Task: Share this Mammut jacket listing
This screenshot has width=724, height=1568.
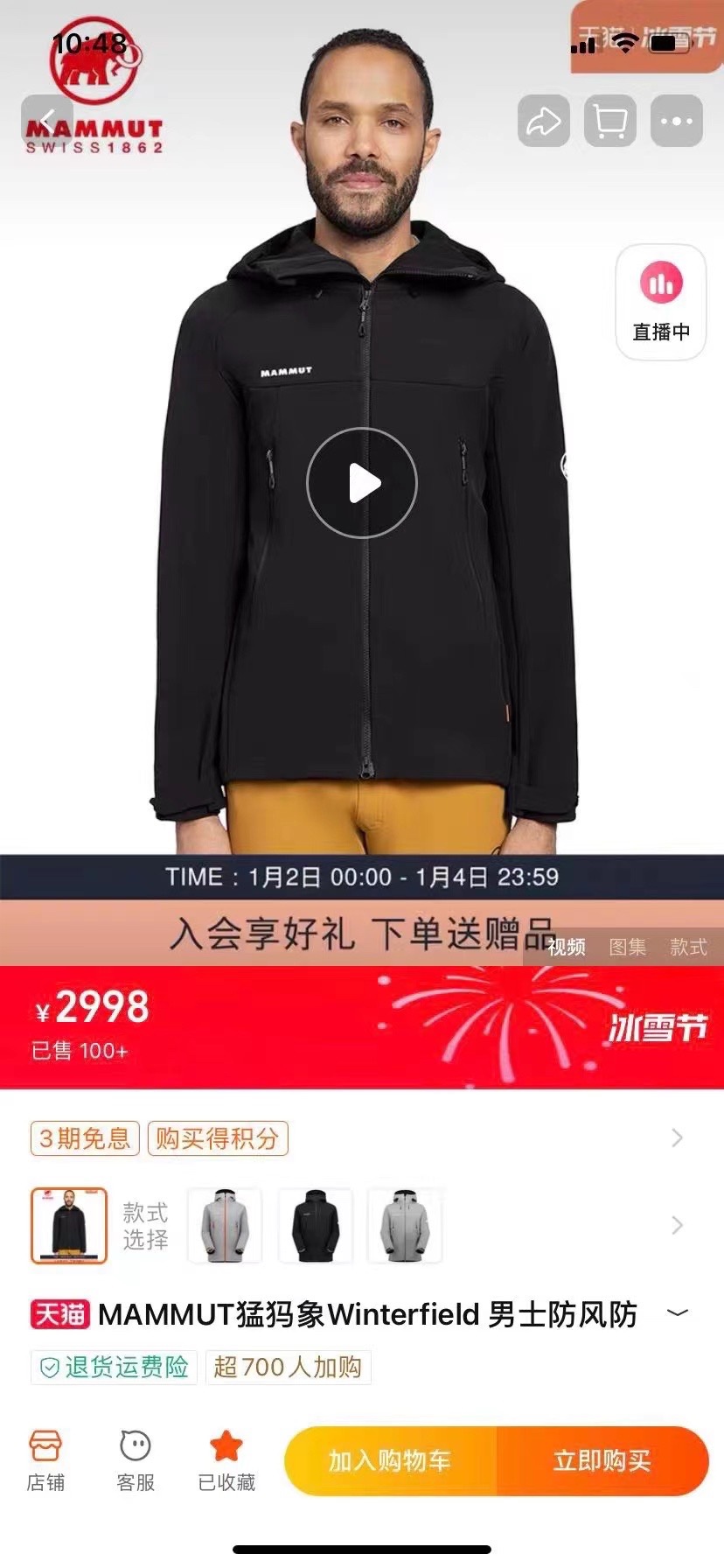Action: (x=543, y=121)
